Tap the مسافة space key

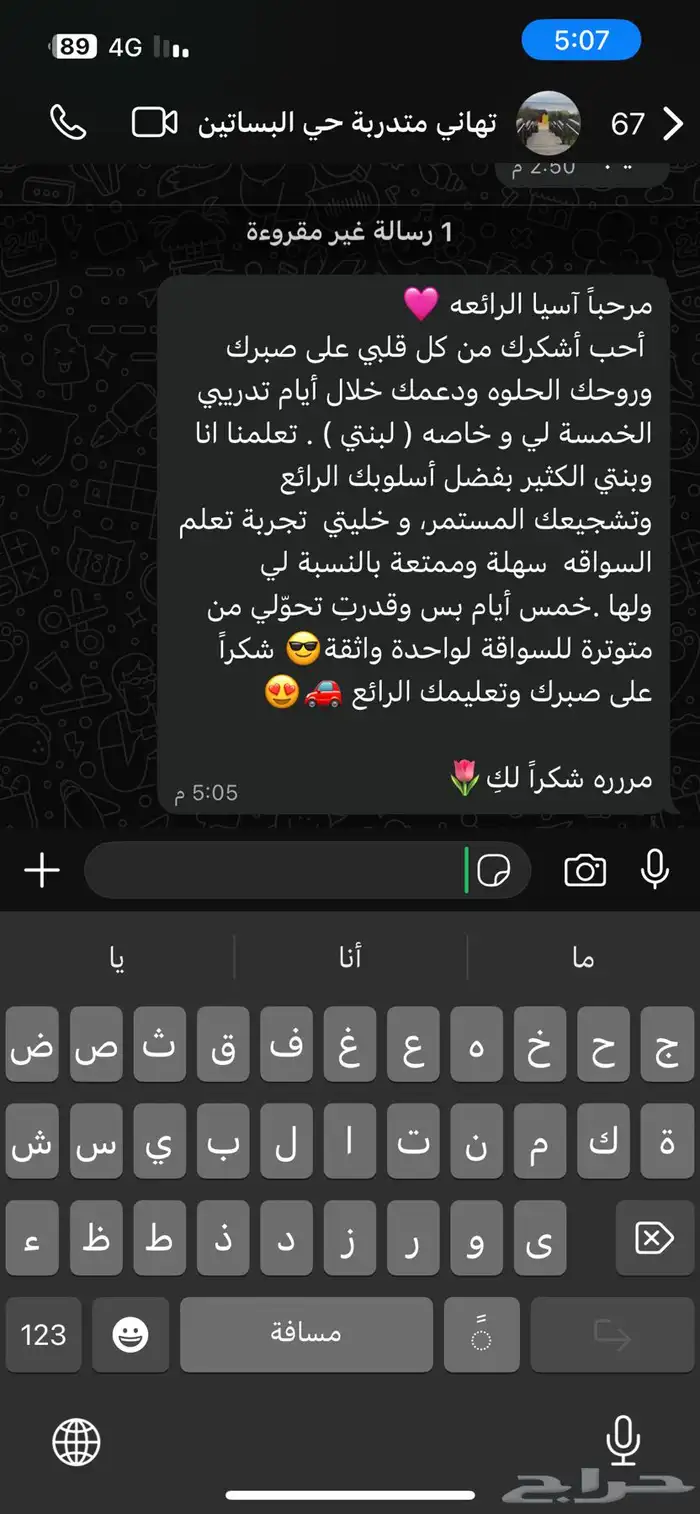[306, 1335]
